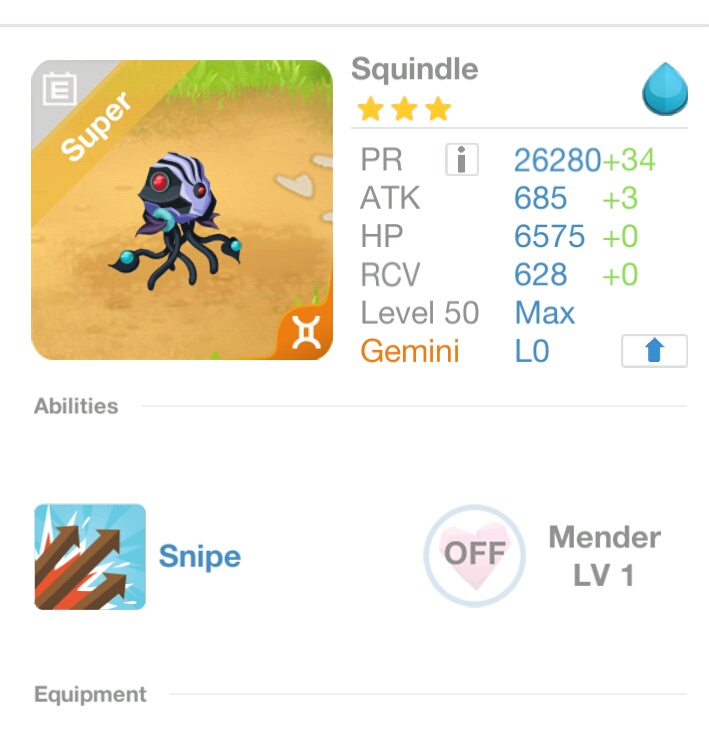The image size is (709, 744).
Task: Open the PR info icon
Action: coord(461,160)
